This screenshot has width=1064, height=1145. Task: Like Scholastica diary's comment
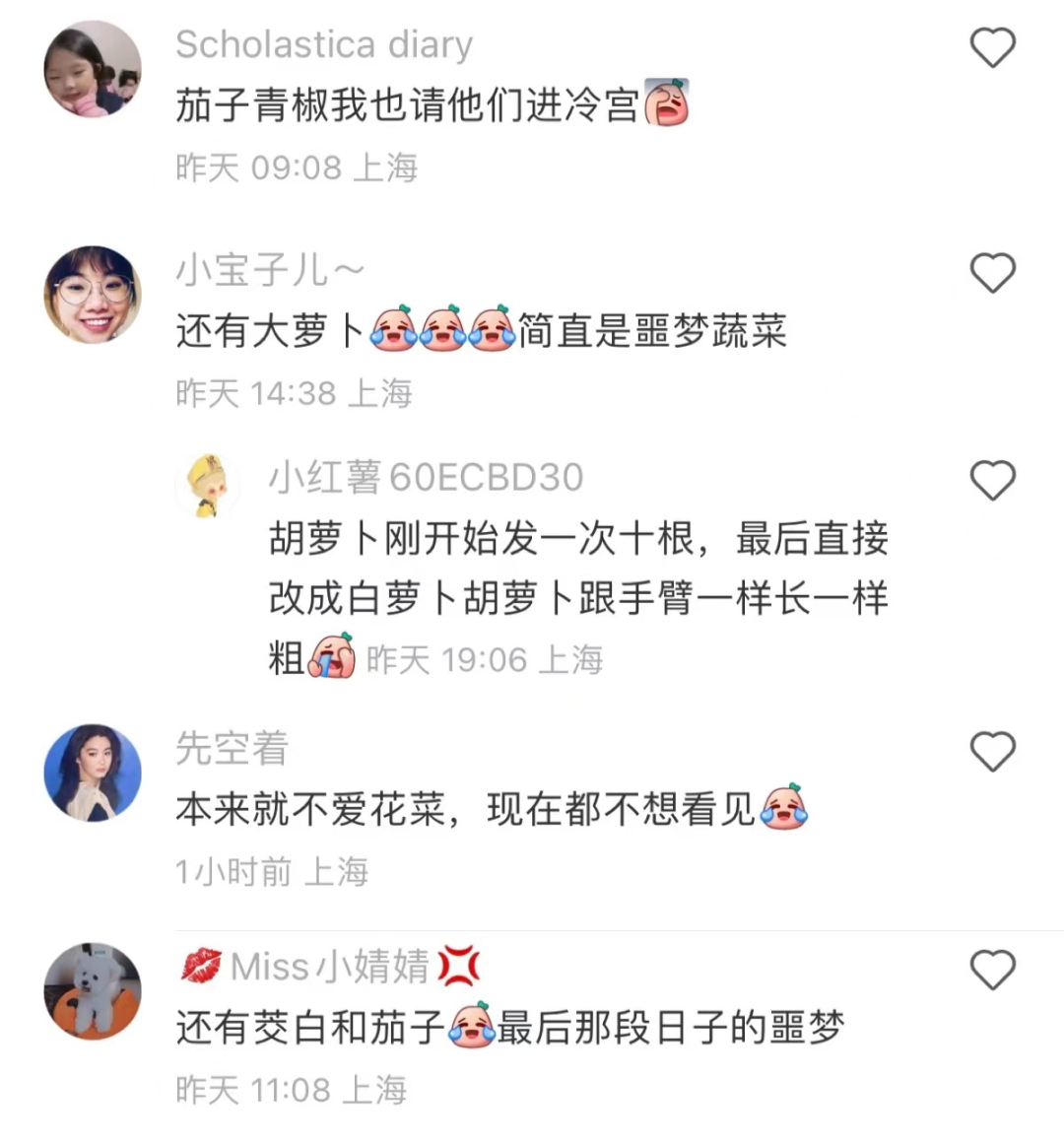tap(992, 47)
